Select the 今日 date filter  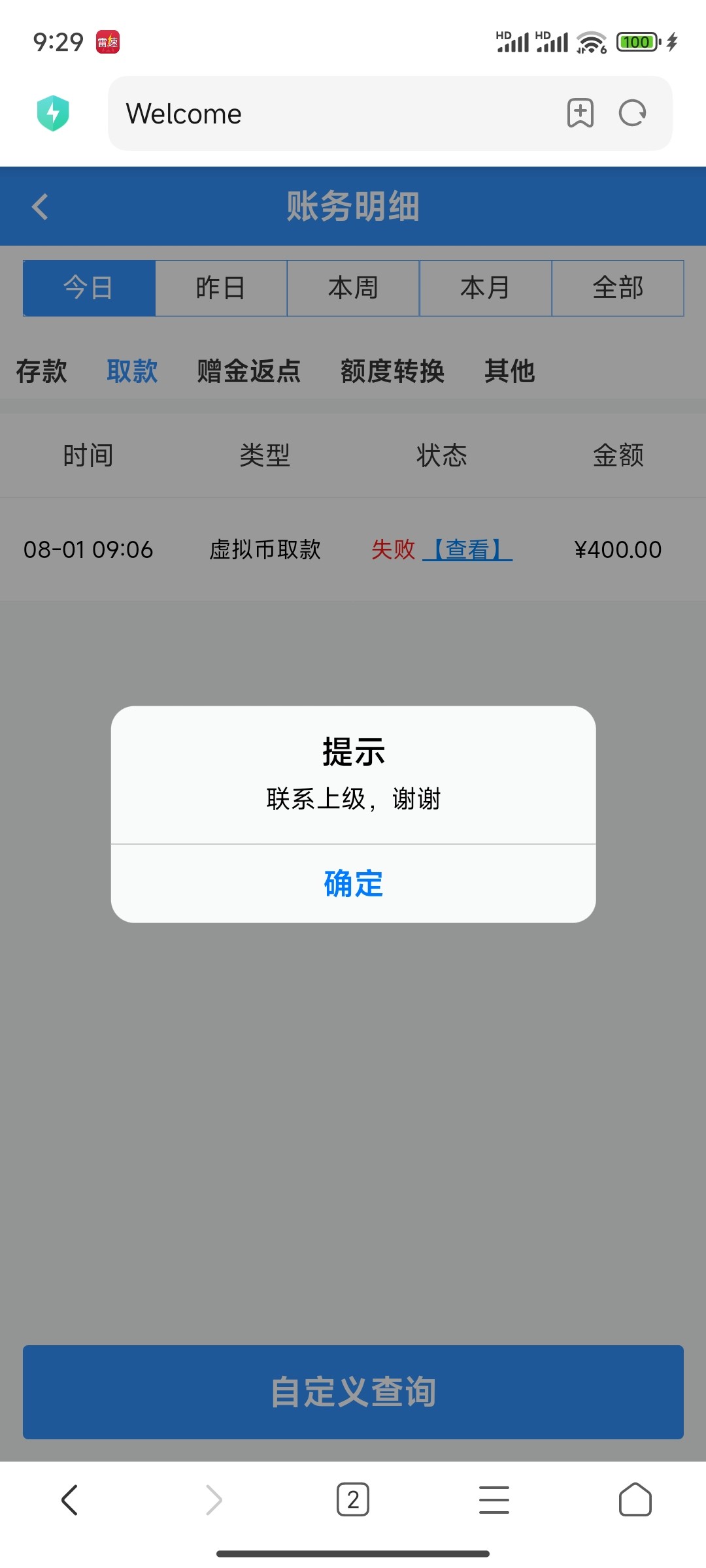(x=88, y=287)
